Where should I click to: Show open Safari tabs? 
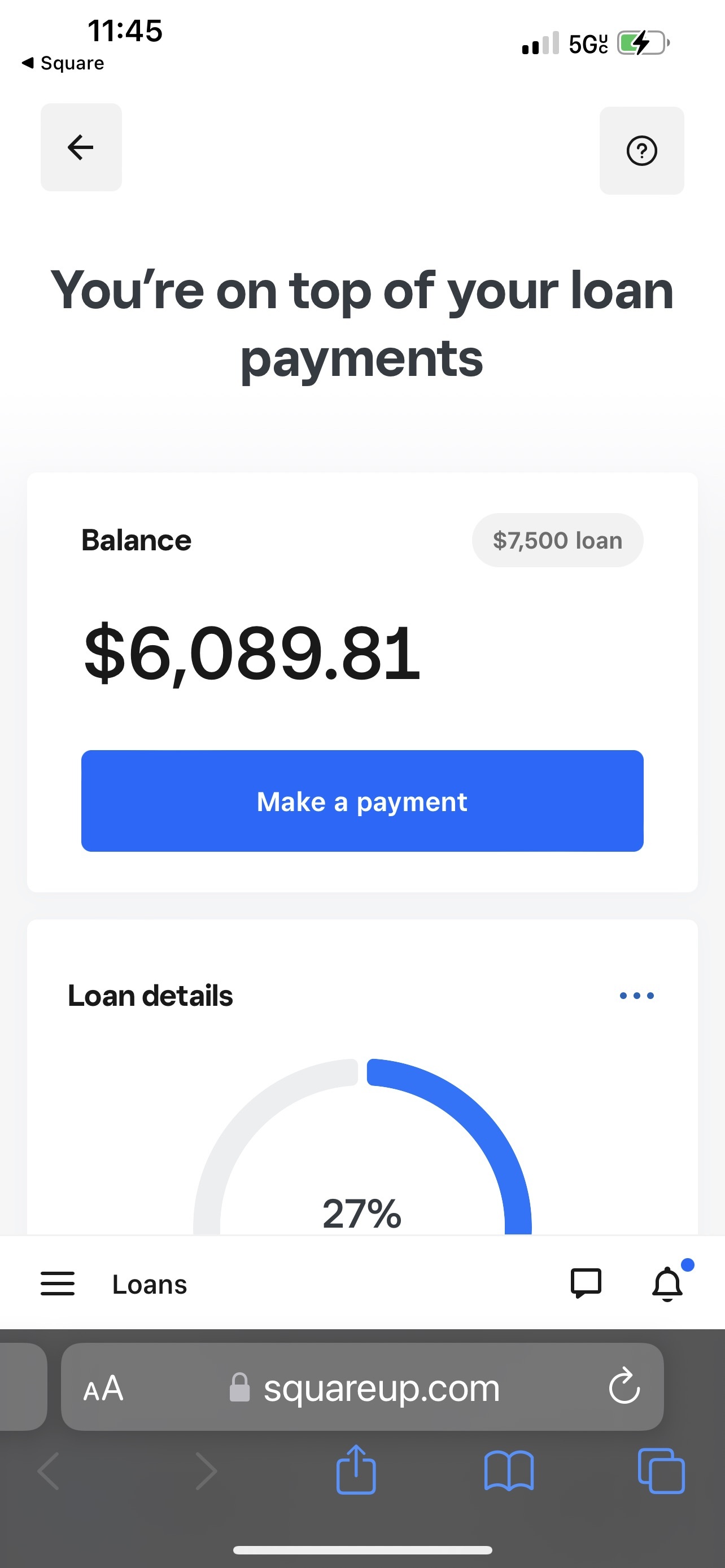point(661,1470)
